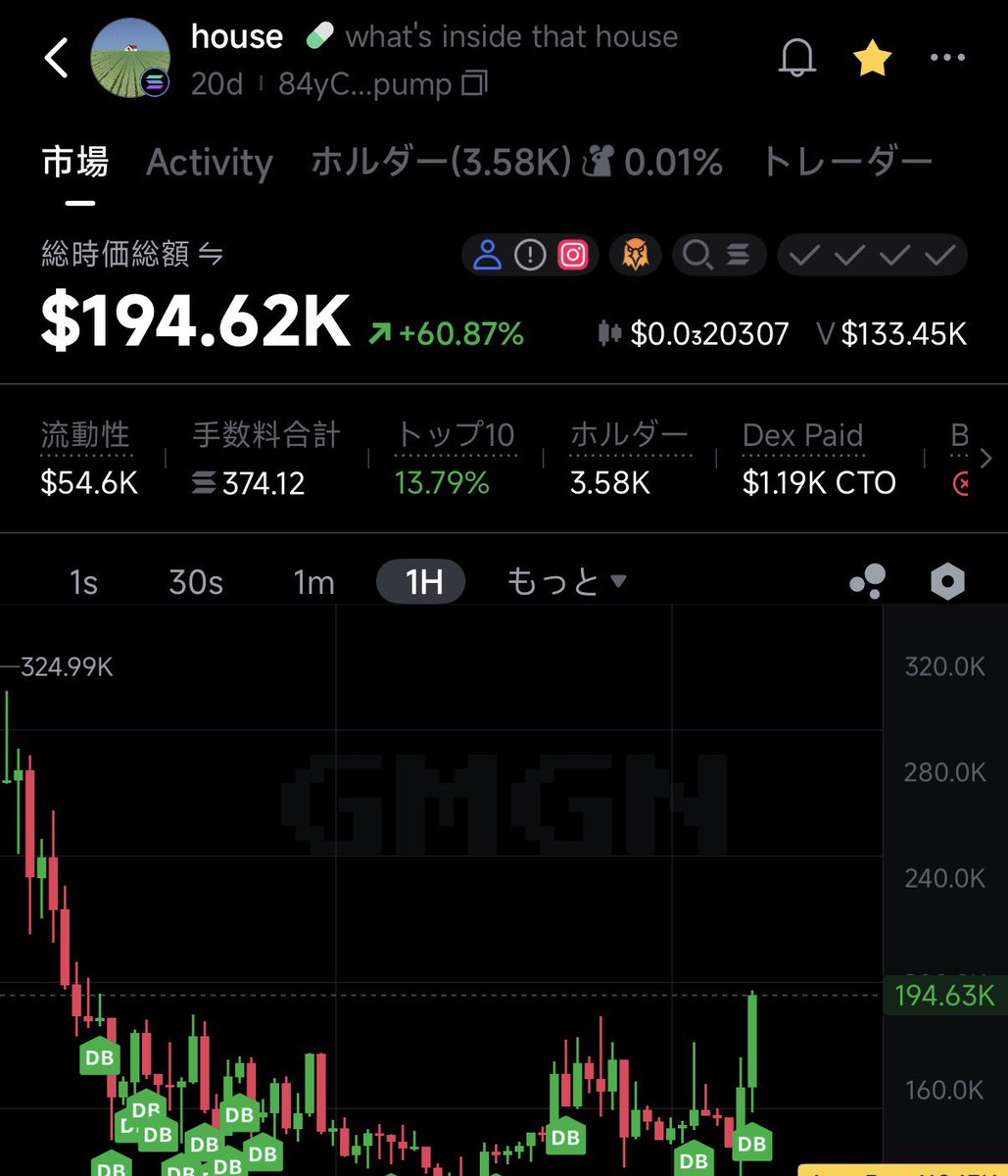Viewport: 1008px width, 1176px height.
Task: Remove house from favorites star
Action: [871, 59]
